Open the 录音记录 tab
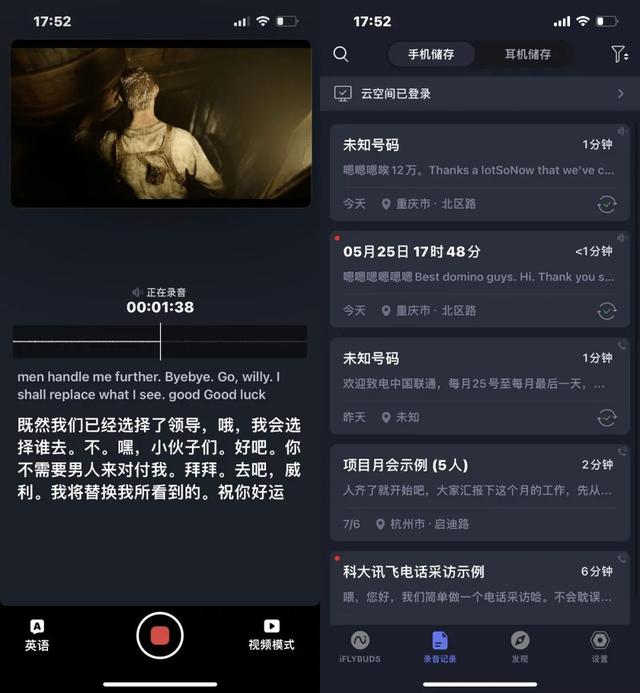 [x=440, y=646]
